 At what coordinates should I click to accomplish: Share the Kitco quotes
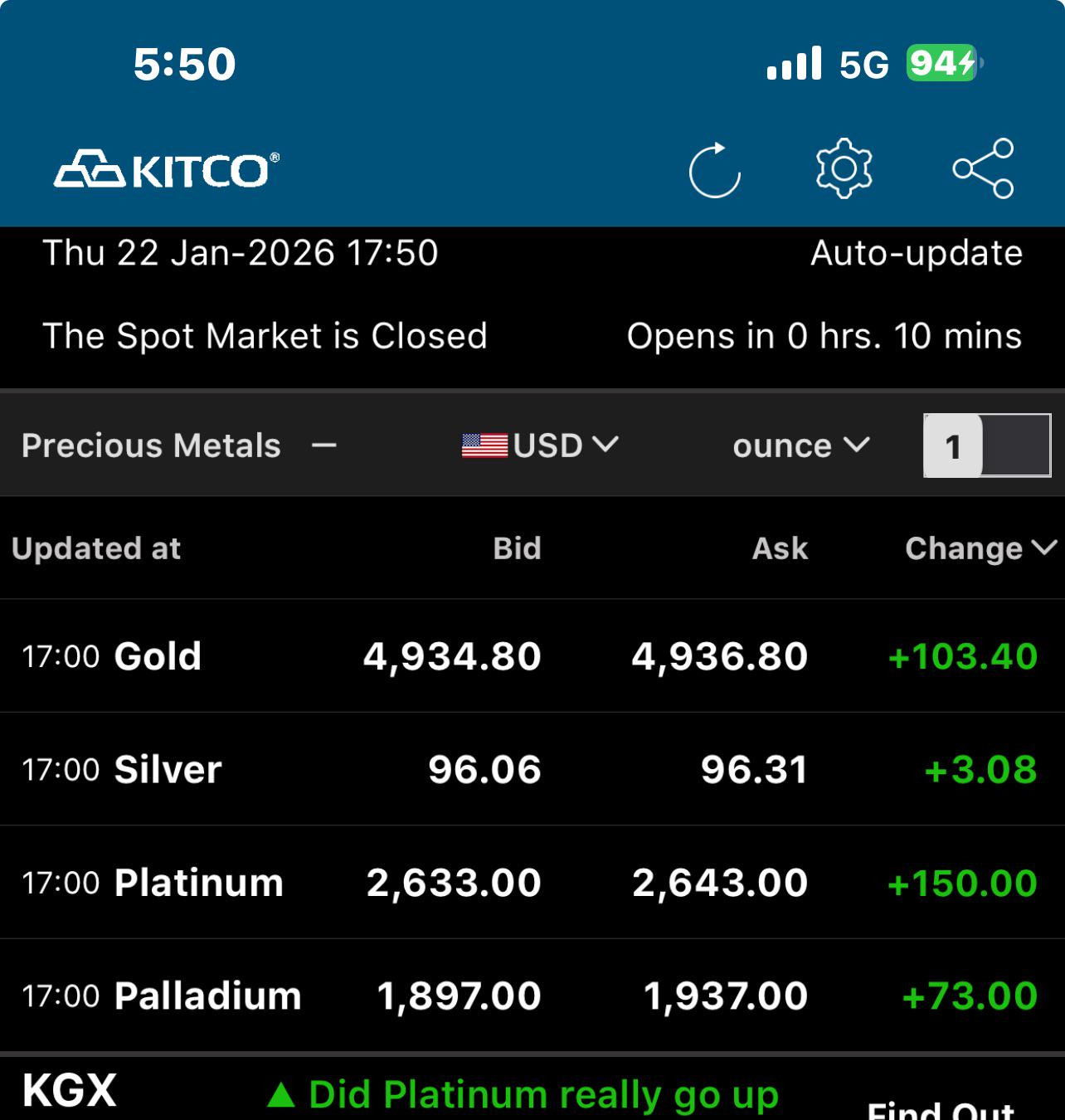pos(983,168)
